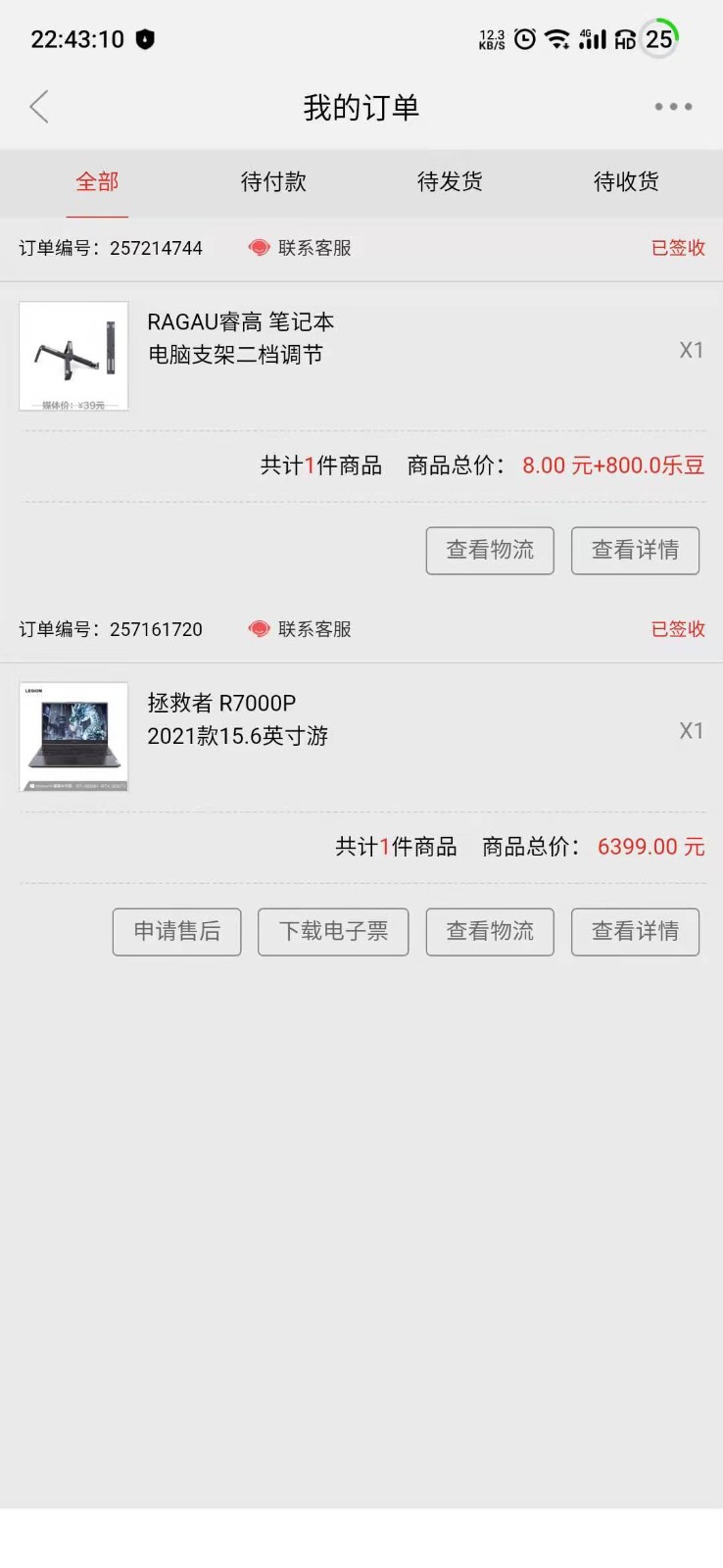View 查看详情 for the 拯救者 R7000P order
Viewport: 723px width, 1568px height.
coord(635,931)
